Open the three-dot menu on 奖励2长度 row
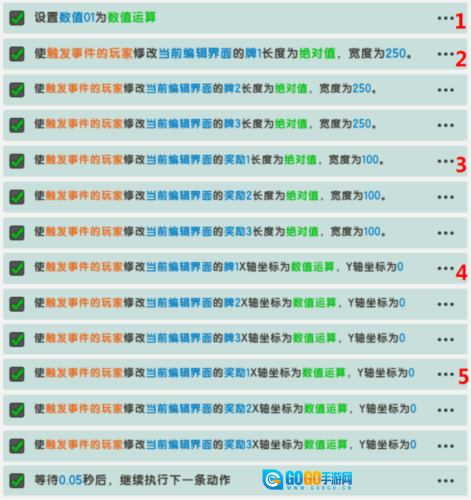The height and width of the screenshot is (500, 471). (x=446, y=197)
